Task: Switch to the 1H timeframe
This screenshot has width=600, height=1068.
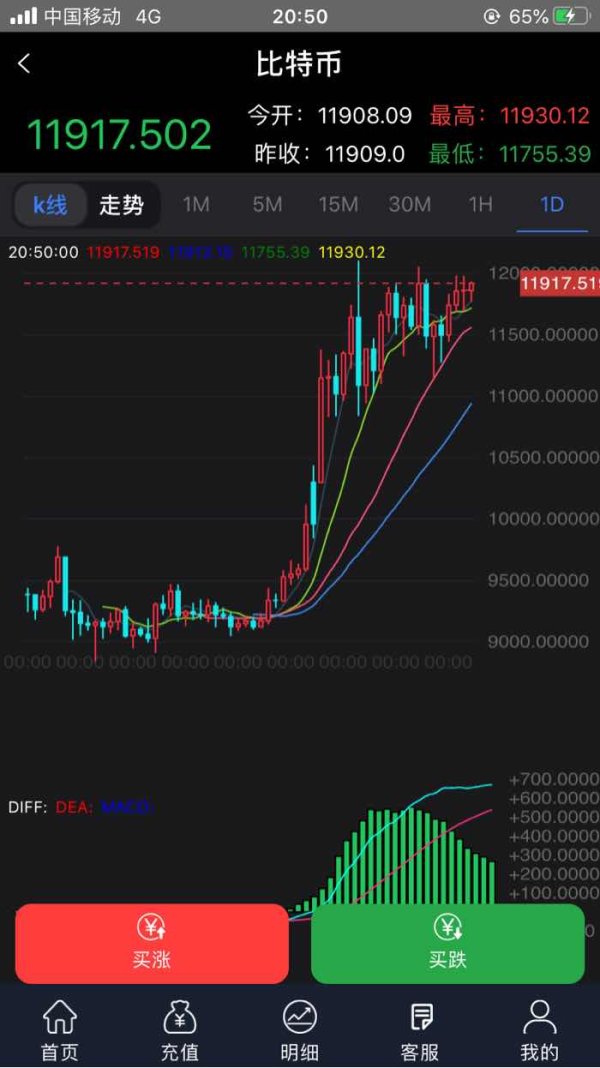Action: coord(481,205)
